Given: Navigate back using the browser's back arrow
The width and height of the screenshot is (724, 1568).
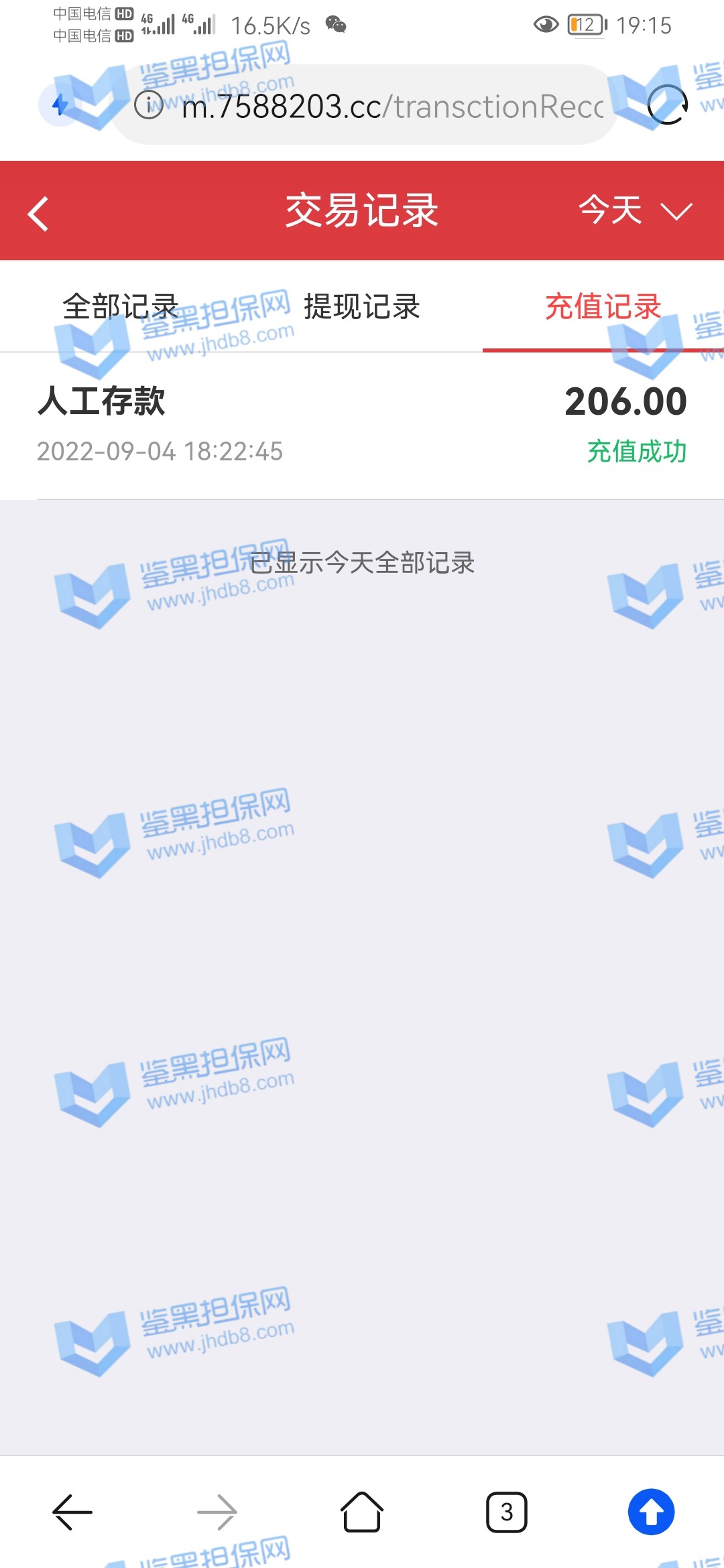Looking at the screenshot, I should click(72, 1512).
